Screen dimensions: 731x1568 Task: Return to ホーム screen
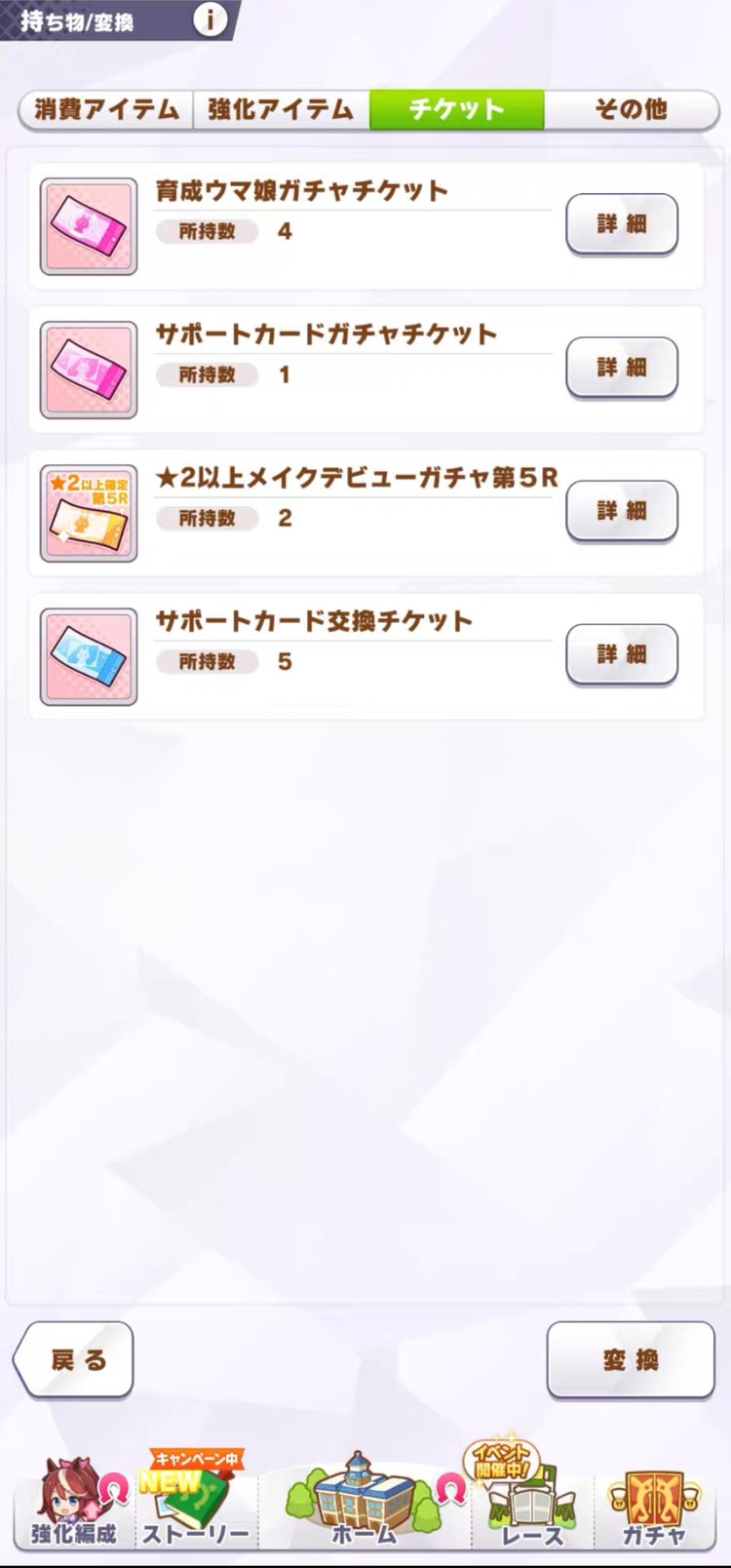click(x=365, y=1505)
